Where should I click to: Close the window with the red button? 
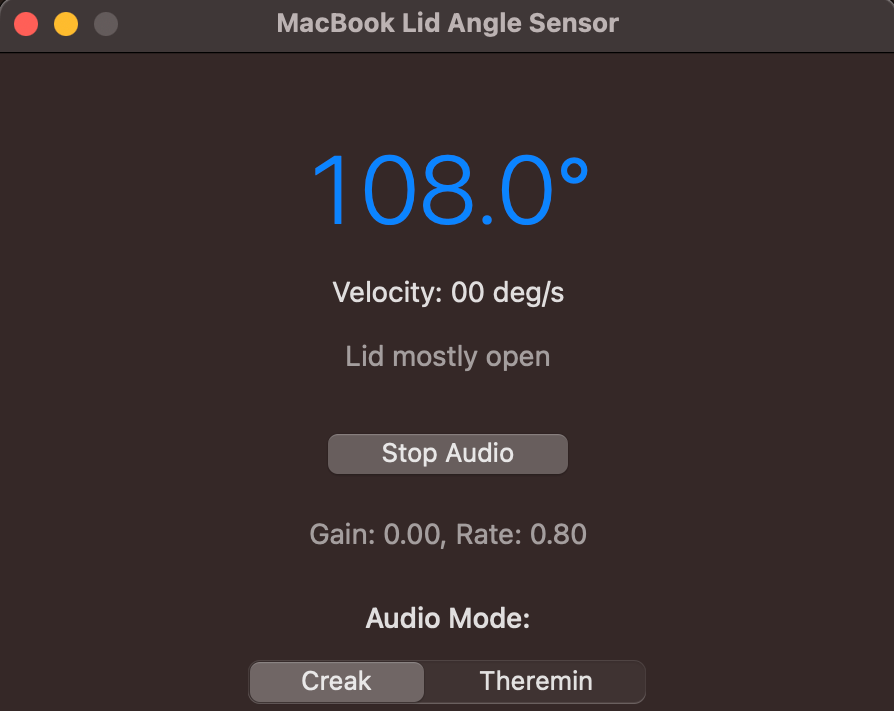click(x=26, y=24)
